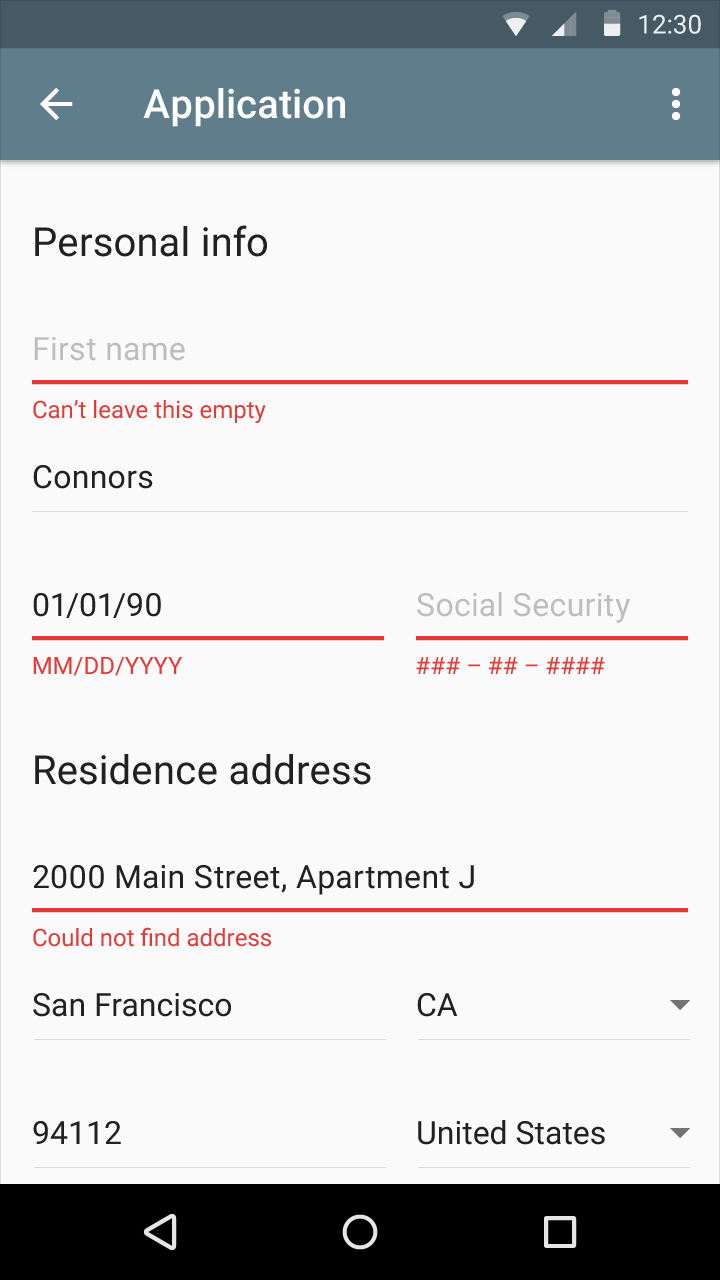
Task: Go back using the app bar arrow
Action: point(56,104)
